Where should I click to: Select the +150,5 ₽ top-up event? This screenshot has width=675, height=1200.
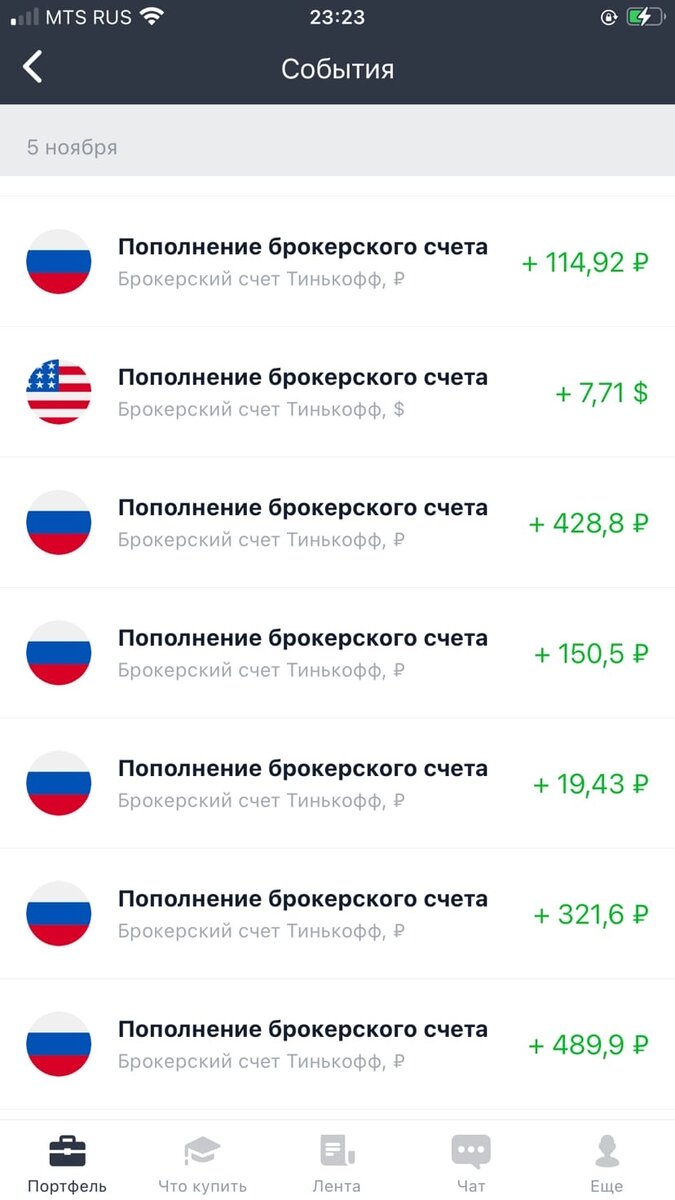point(337,653)
